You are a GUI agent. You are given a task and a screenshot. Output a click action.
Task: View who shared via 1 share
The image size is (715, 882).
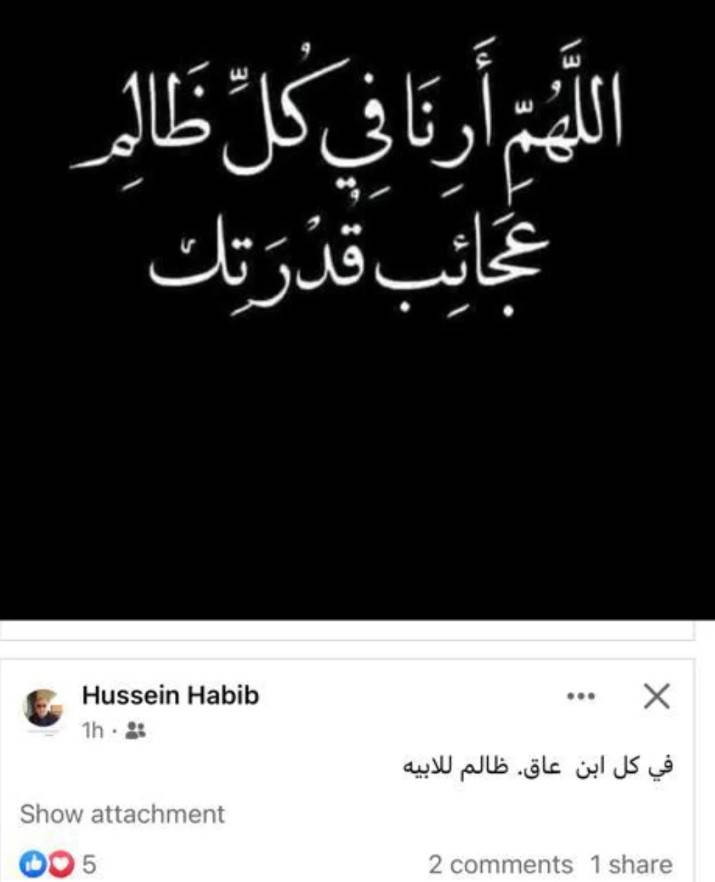631,864
